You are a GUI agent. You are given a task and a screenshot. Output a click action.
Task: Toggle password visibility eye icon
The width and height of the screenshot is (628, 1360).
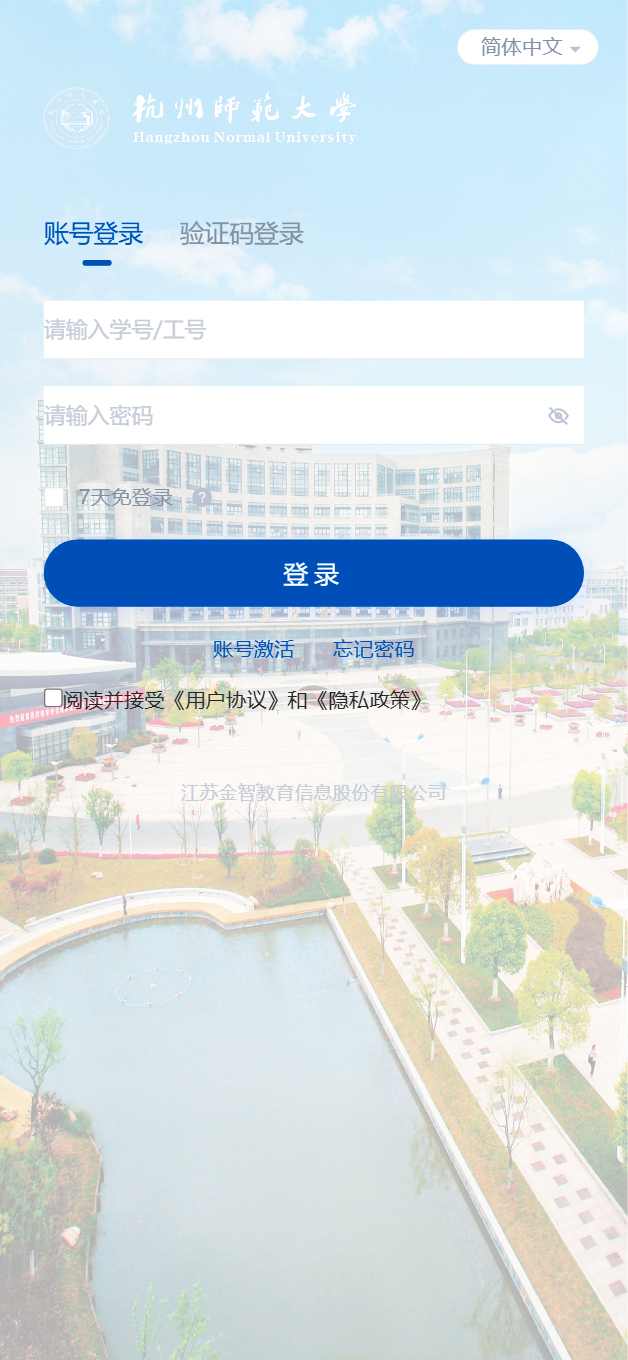click(x=558, y=416)
